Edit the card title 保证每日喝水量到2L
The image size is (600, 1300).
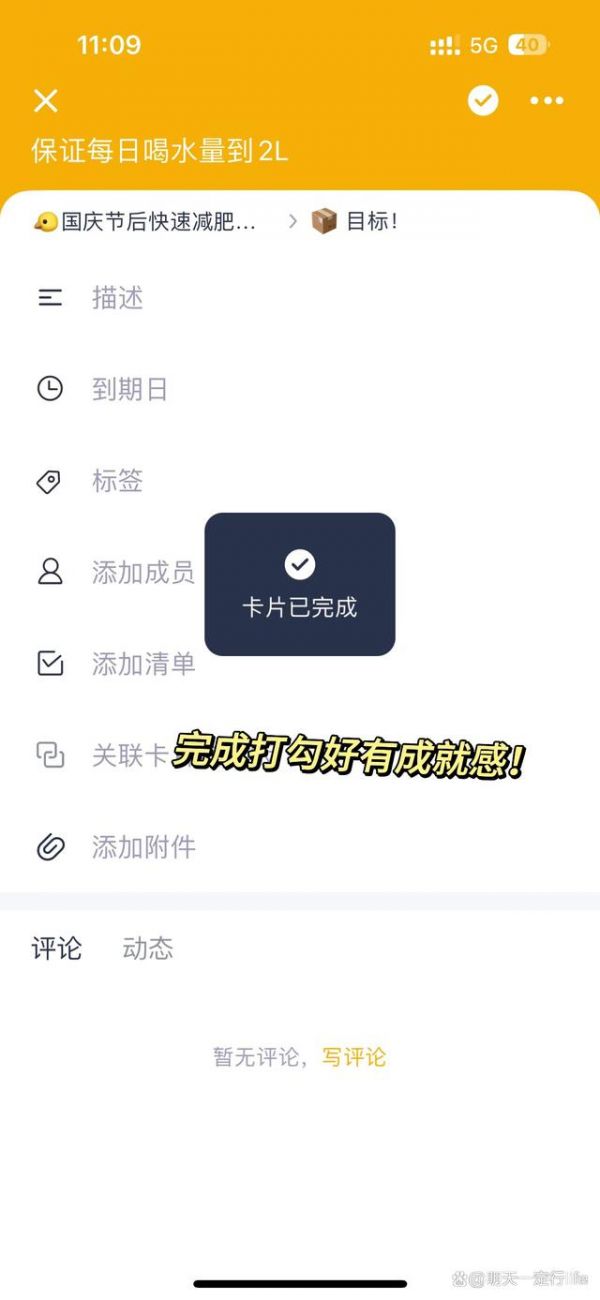pyautogui.click(x=160, y=152)
